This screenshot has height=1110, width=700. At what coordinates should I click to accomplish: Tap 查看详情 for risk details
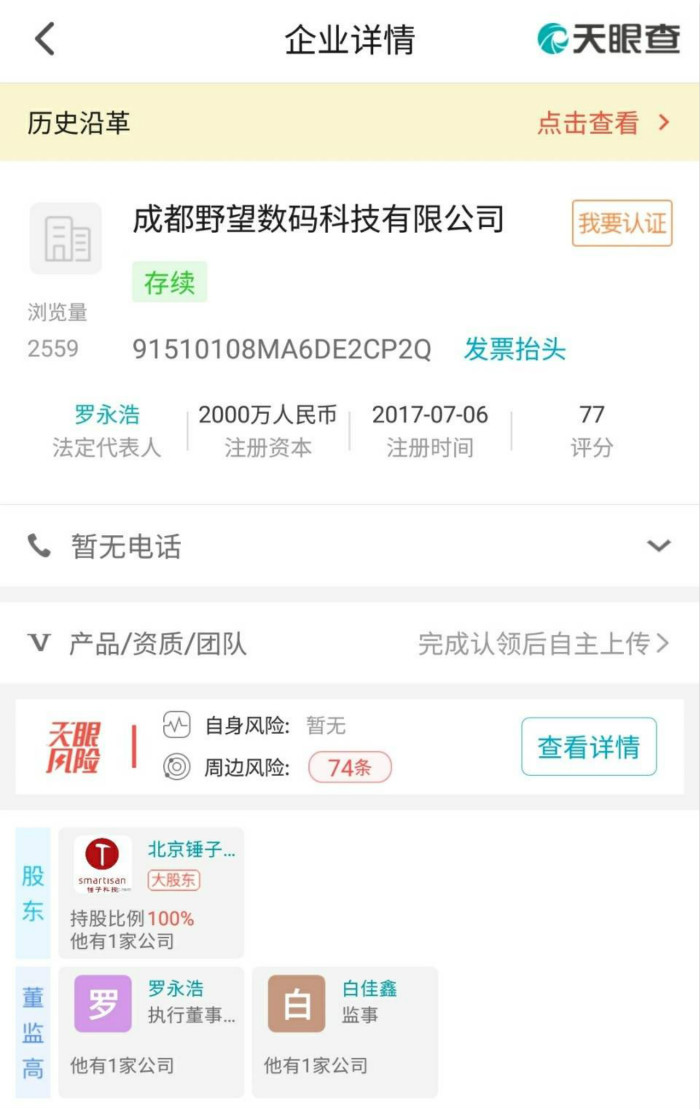[588, 747]
